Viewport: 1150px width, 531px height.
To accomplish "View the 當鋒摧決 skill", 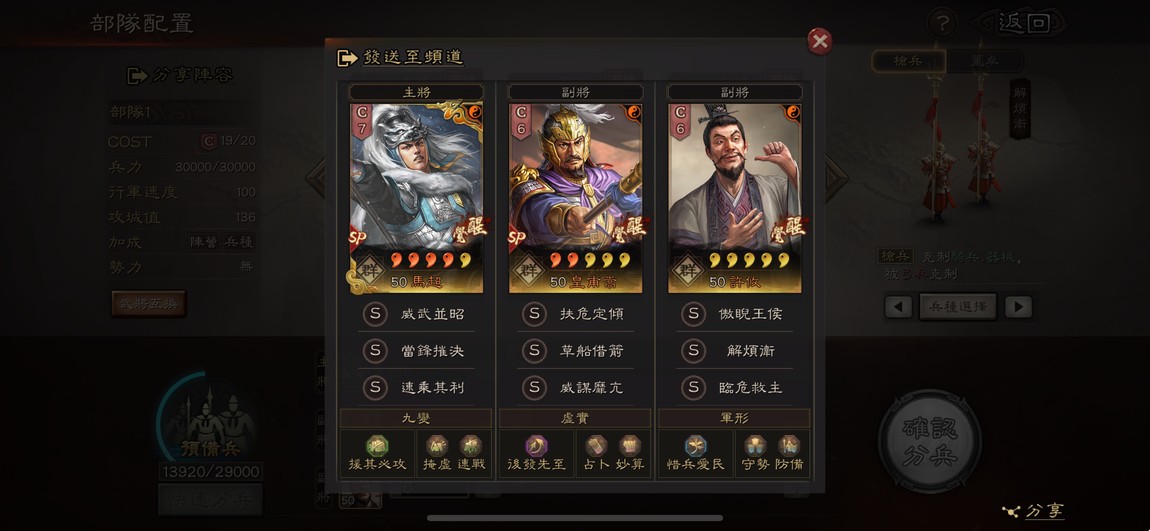I will click(x=416, y=351).
